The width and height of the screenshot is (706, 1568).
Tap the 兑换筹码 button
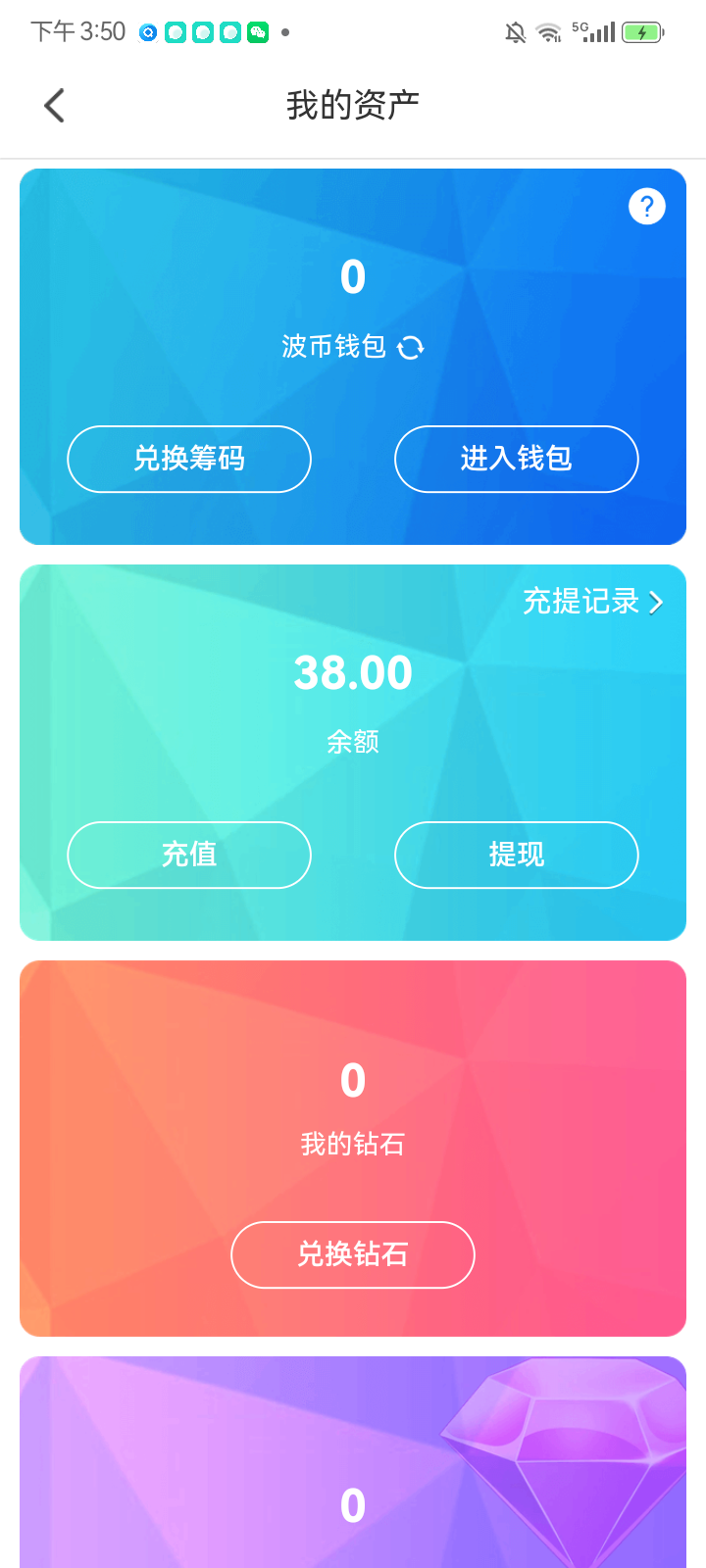(x=188, y=459)
